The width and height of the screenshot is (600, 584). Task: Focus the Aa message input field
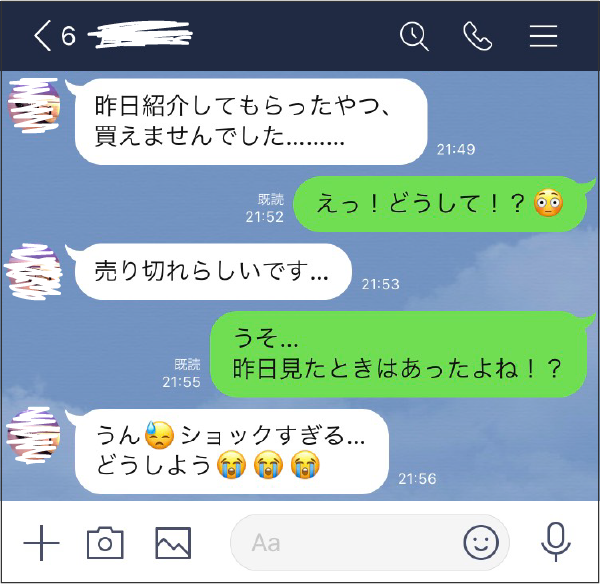(x=340, y=543)
